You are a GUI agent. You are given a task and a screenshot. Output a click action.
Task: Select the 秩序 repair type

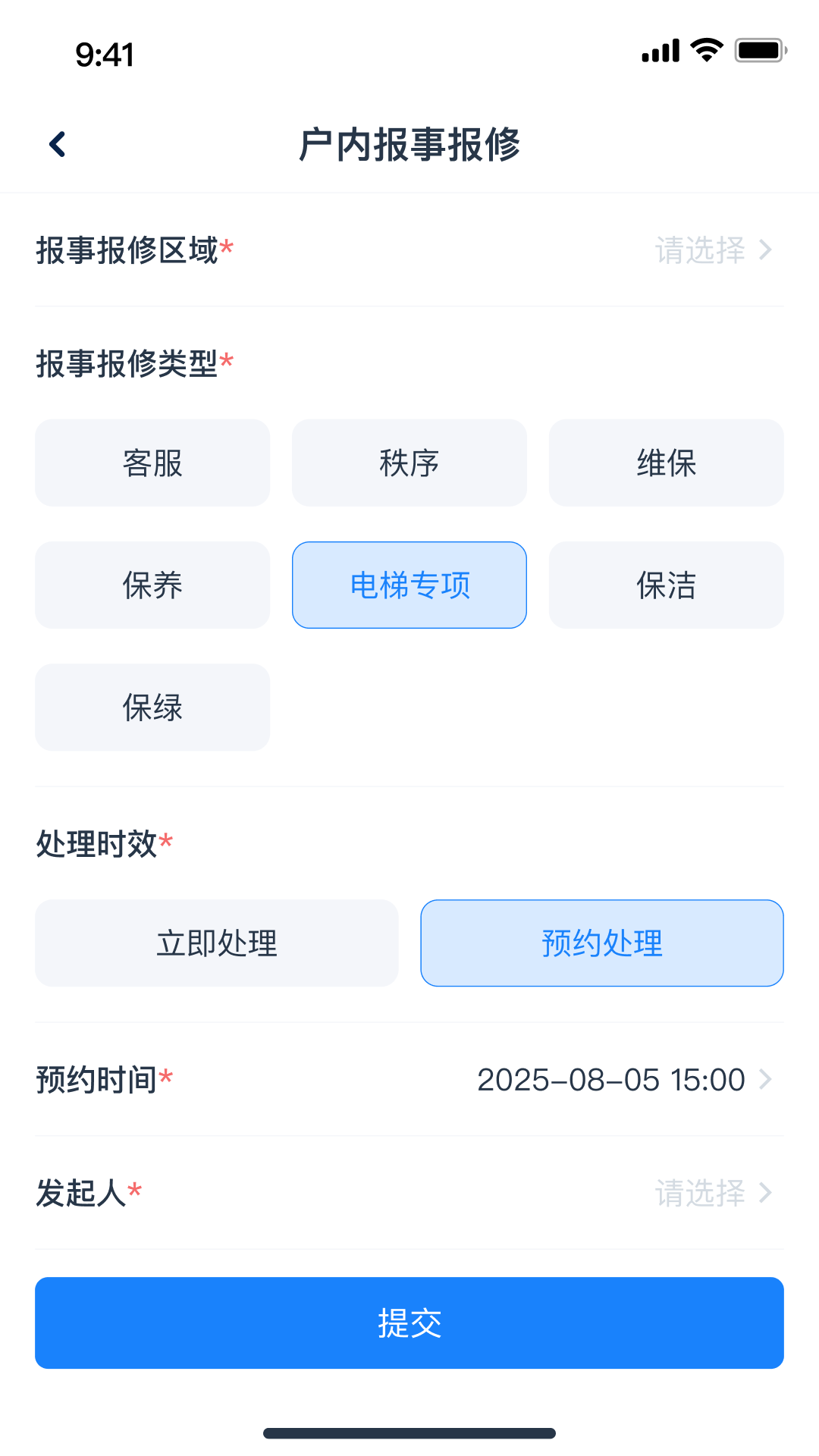tap(409, 463)
